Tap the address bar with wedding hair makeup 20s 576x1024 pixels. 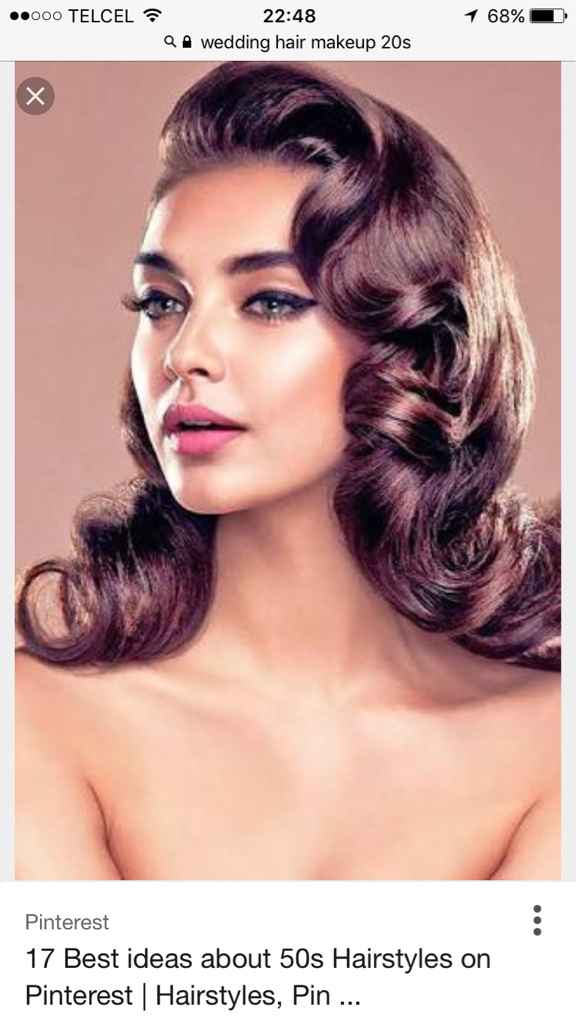[x=288, y=42]
